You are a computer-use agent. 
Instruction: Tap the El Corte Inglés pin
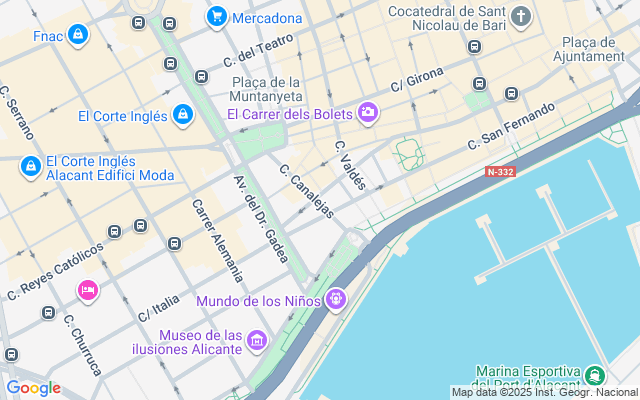pos(182,116)
